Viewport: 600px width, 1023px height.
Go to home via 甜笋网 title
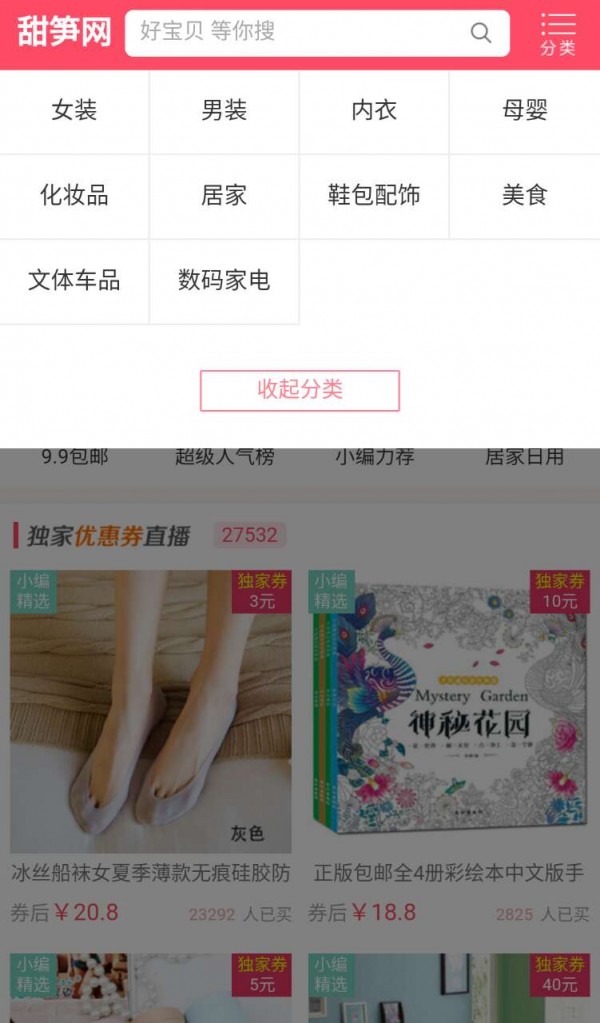coord(64,32)
